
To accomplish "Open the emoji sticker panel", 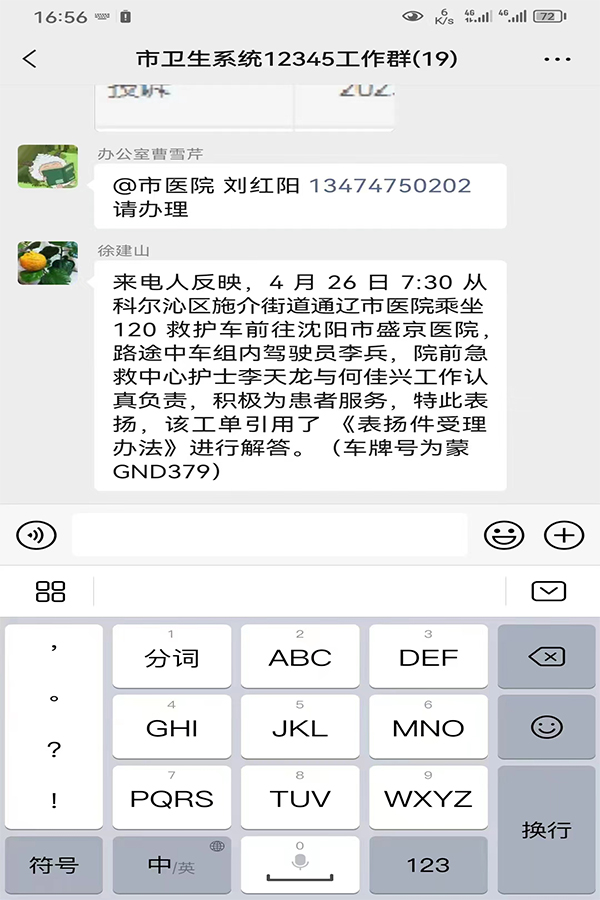I will tap(503, 535).
